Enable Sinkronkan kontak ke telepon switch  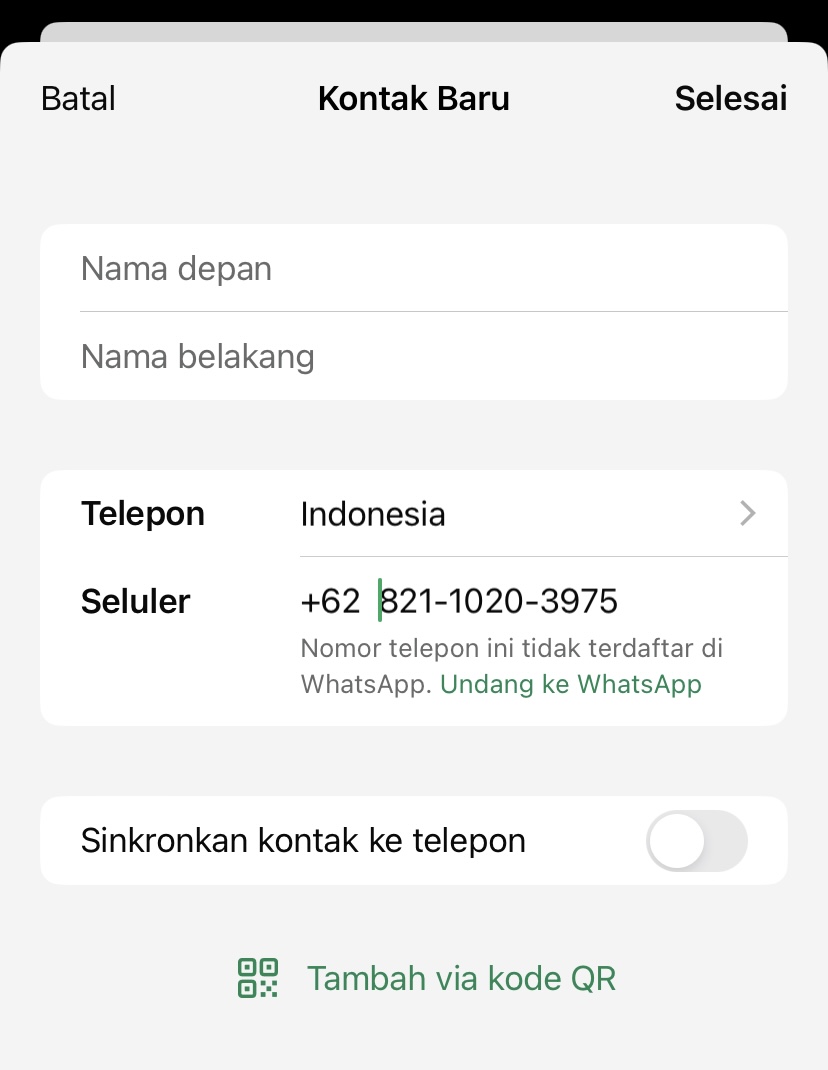click(x=696, y=841)
